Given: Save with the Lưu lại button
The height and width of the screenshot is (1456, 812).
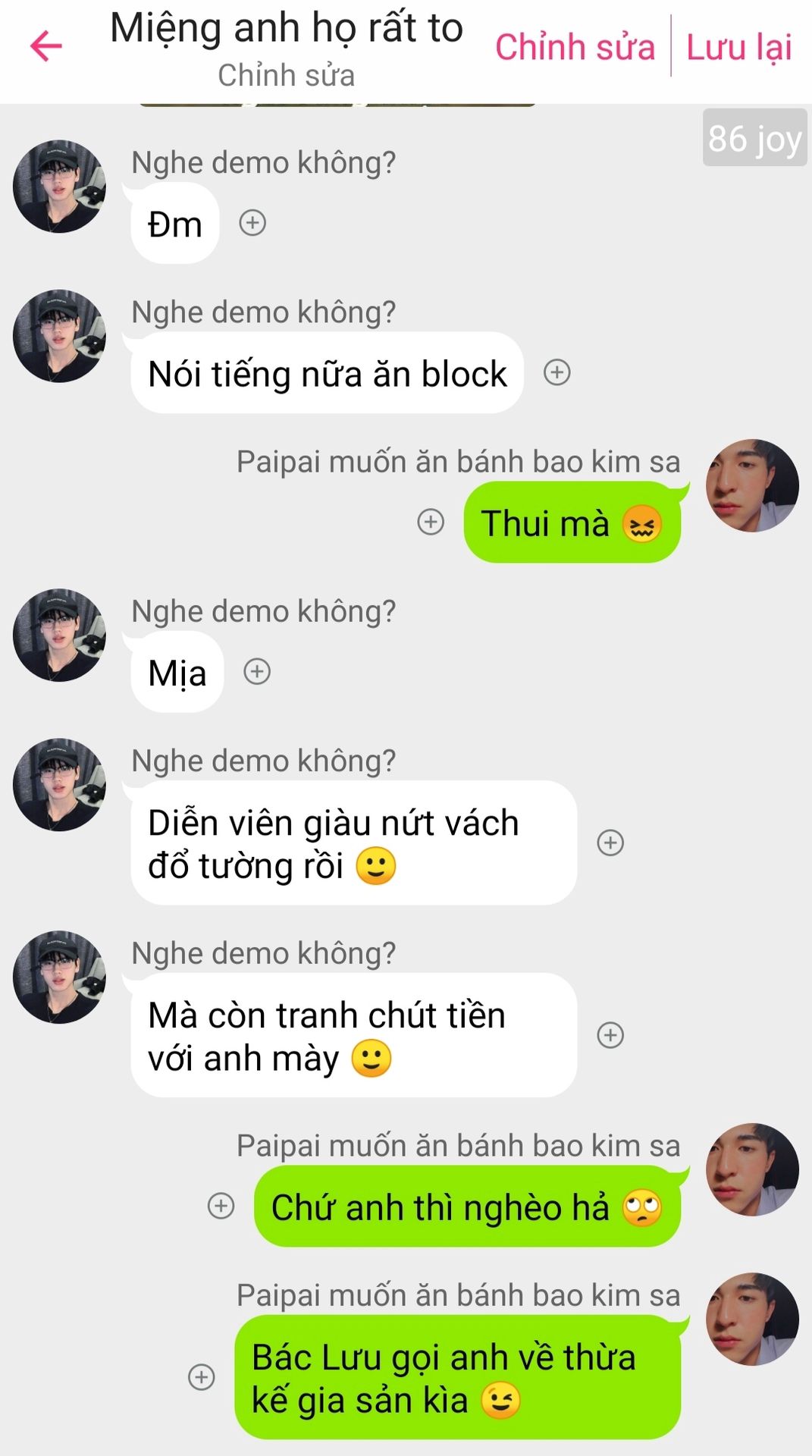Looking at the screenshot, I should pyautogui.click(x=738, y=47).
